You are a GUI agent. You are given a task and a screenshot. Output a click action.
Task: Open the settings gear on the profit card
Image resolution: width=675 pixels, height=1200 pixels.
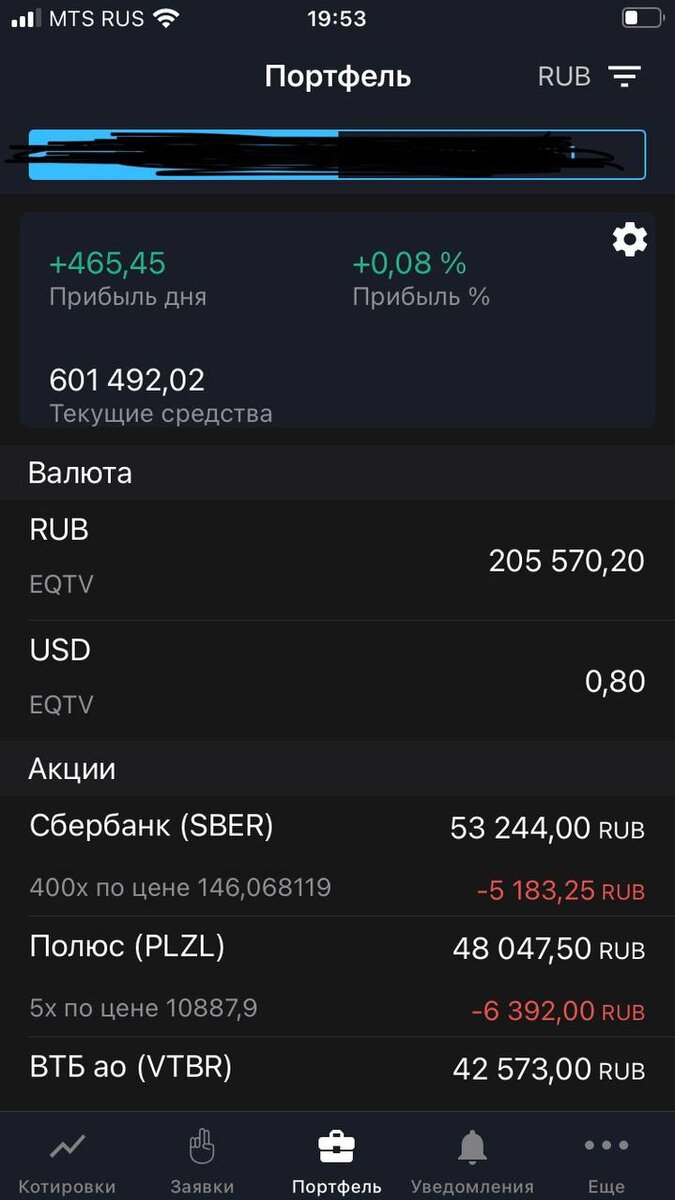pos(629,240)
